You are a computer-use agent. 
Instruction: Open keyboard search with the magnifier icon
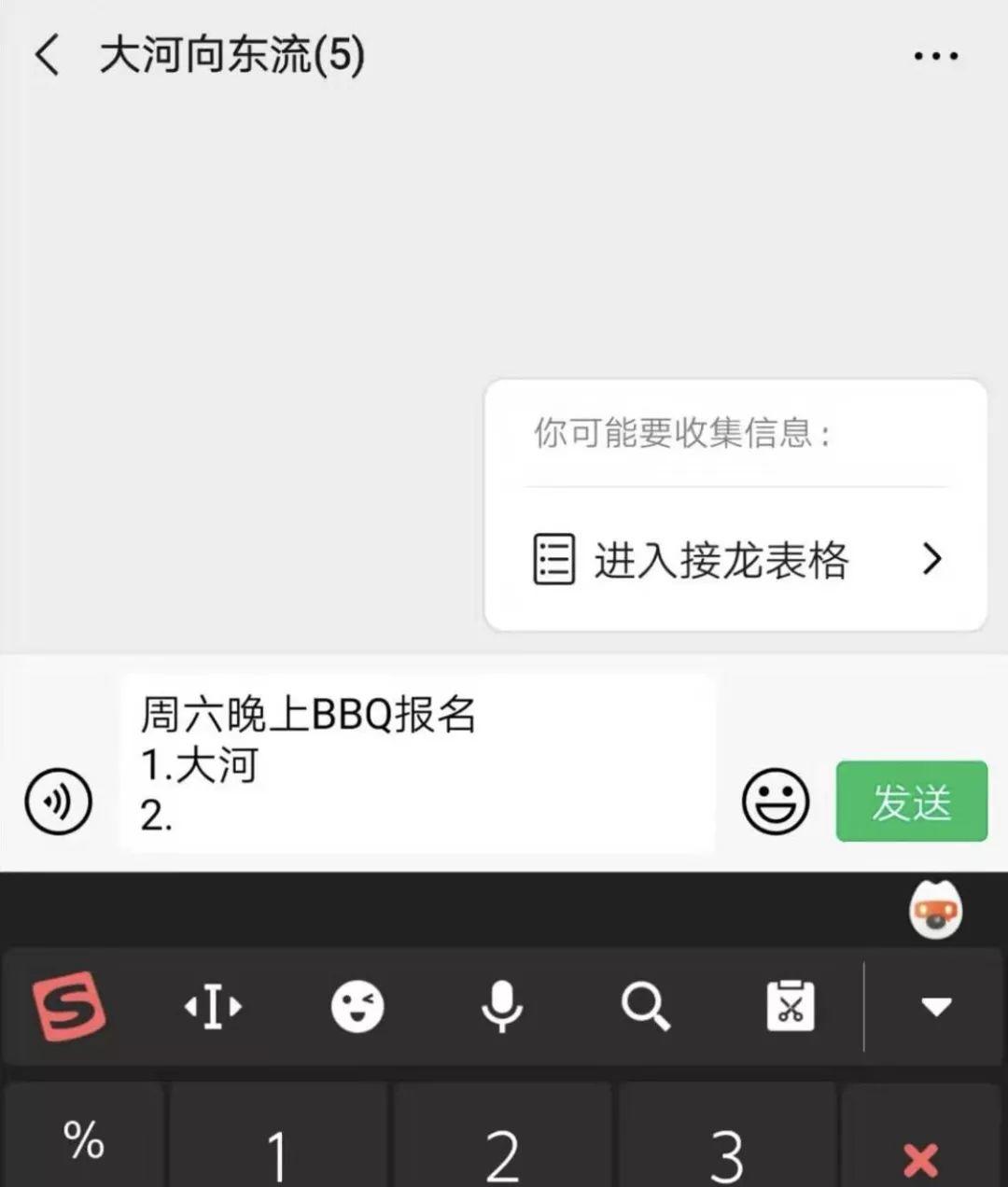tap(646, 1008)
